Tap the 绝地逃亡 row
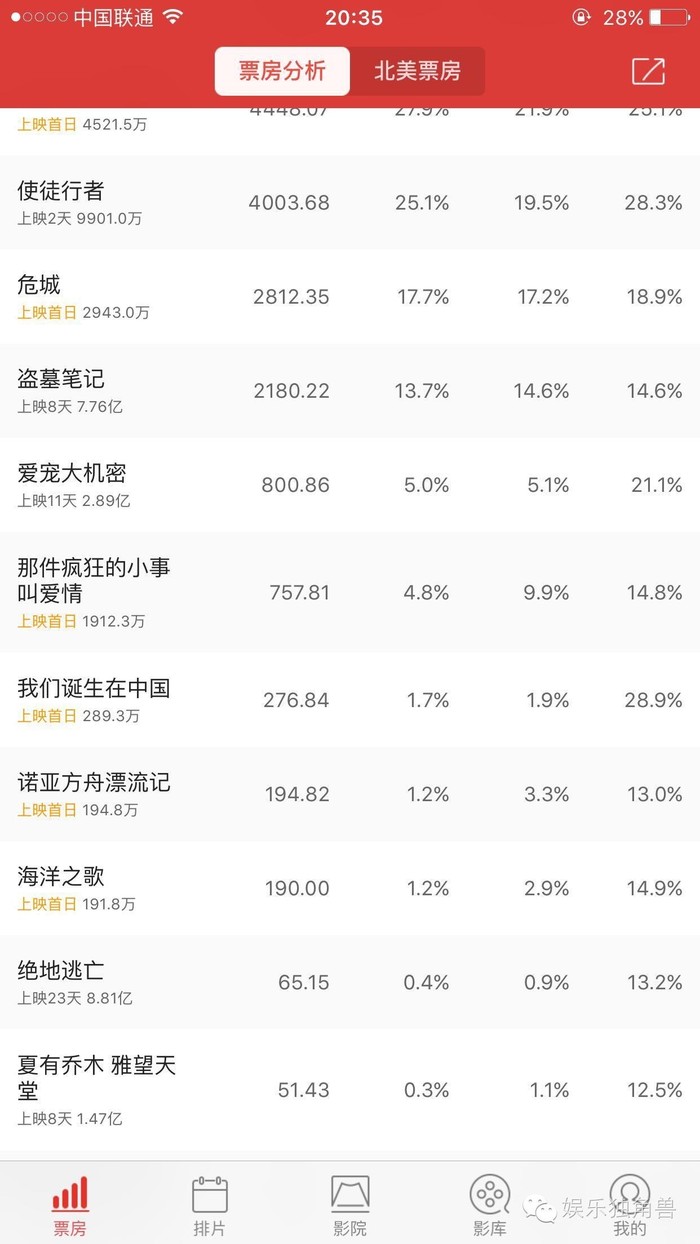Image resolution: width=700 pixels, height=1244 pixels. (350, 982)
